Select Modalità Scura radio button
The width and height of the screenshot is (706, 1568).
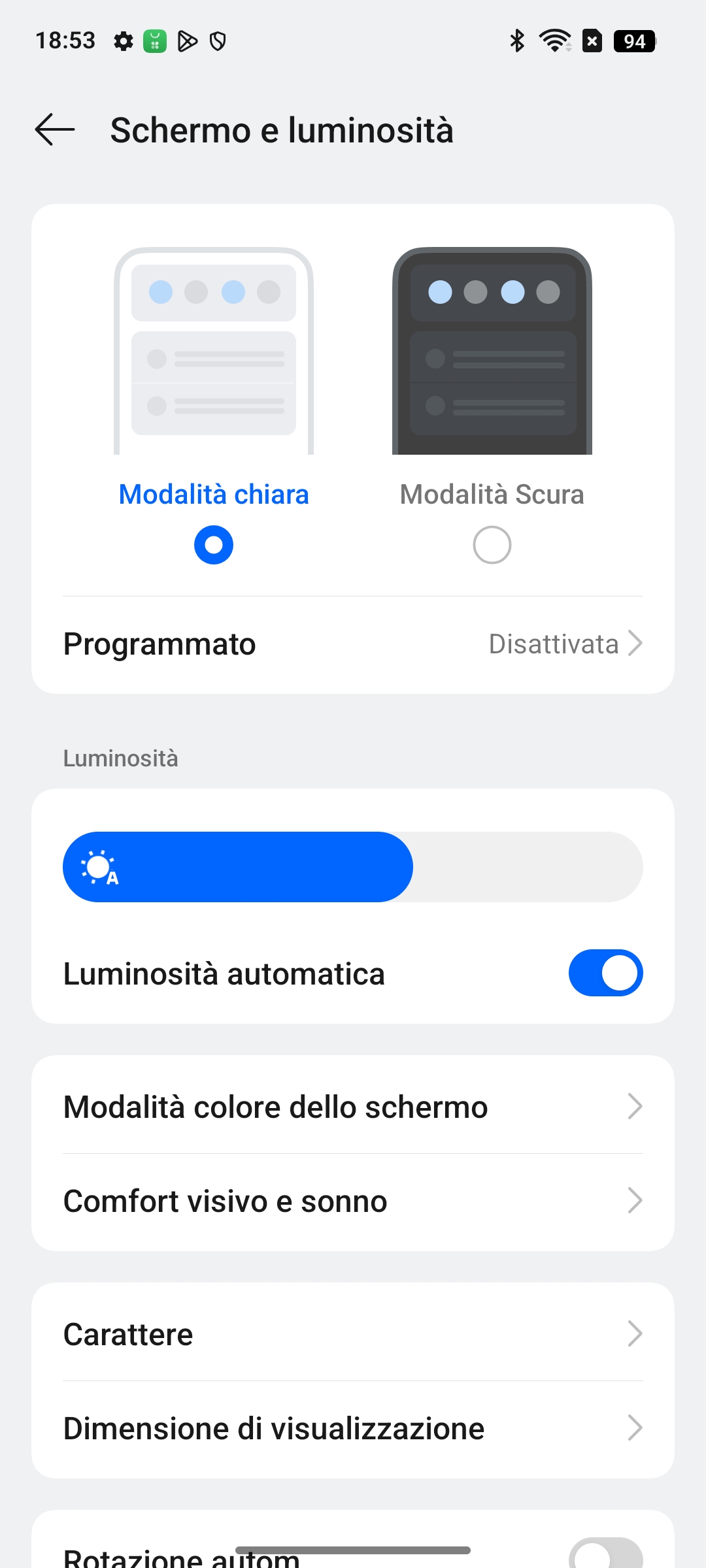click(x=492, y=545)
